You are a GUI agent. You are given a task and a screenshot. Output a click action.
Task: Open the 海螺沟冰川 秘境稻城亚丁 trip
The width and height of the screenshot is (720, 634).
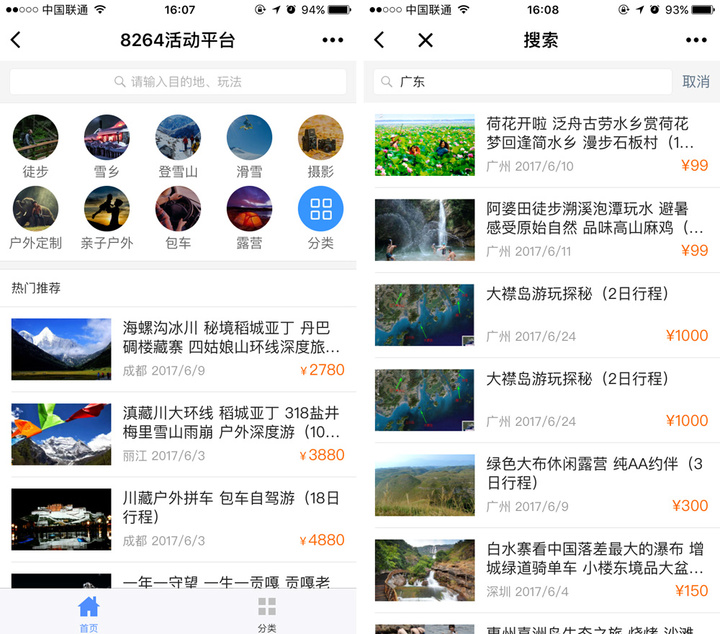[x=178, y=349]
